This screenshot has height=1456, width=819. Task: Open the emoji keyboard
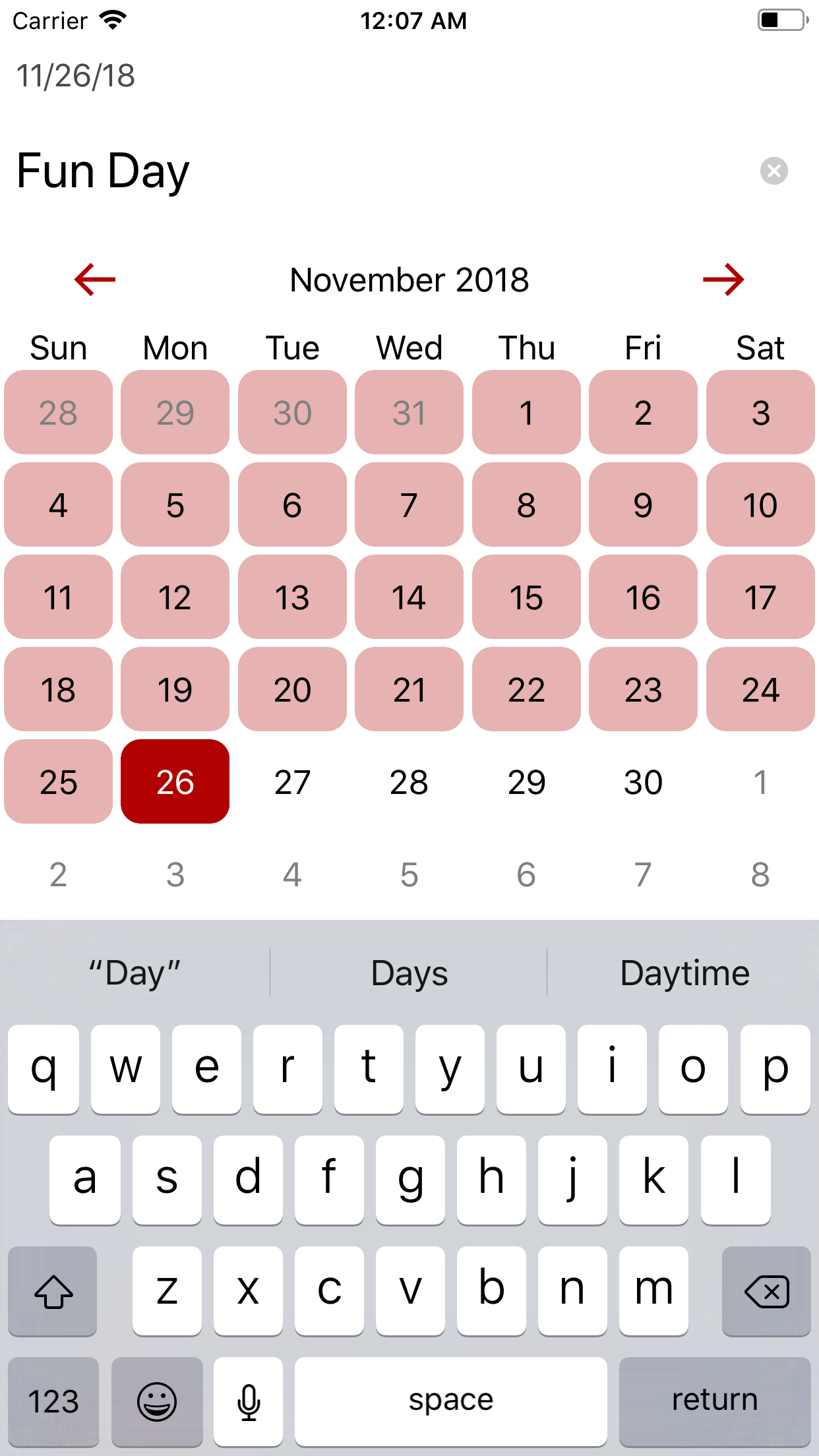[157, 1401]
